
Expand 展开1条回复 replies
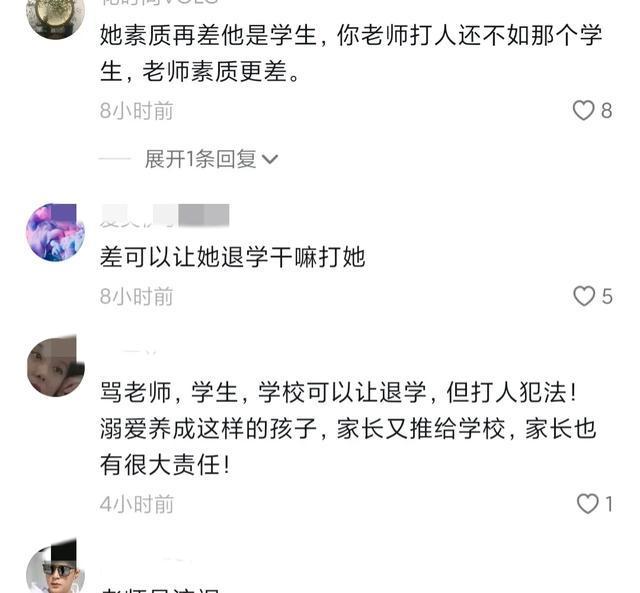(211, 159)
